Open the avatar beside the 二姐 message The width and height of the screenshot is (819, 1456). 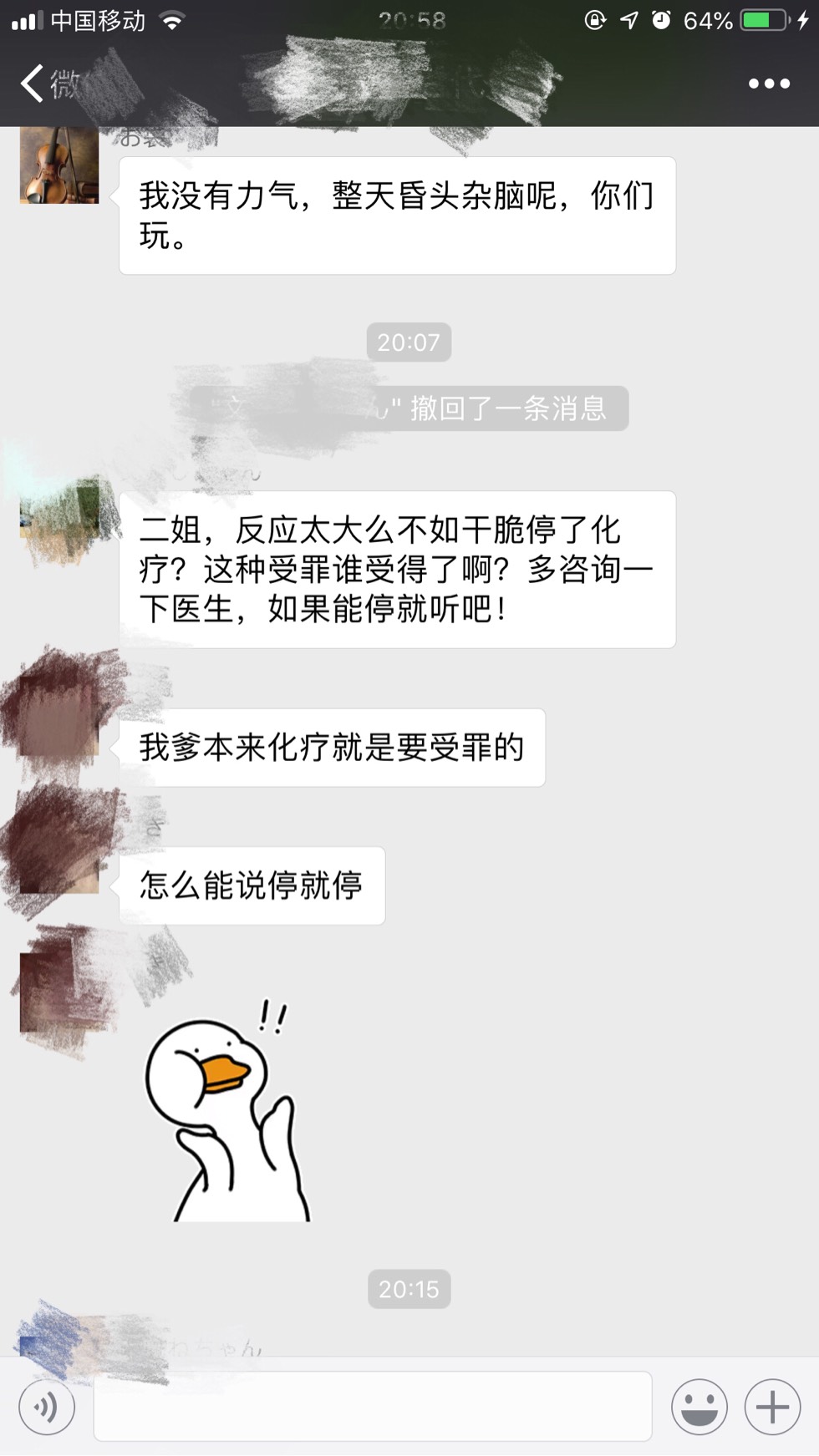tap(60, 514)
